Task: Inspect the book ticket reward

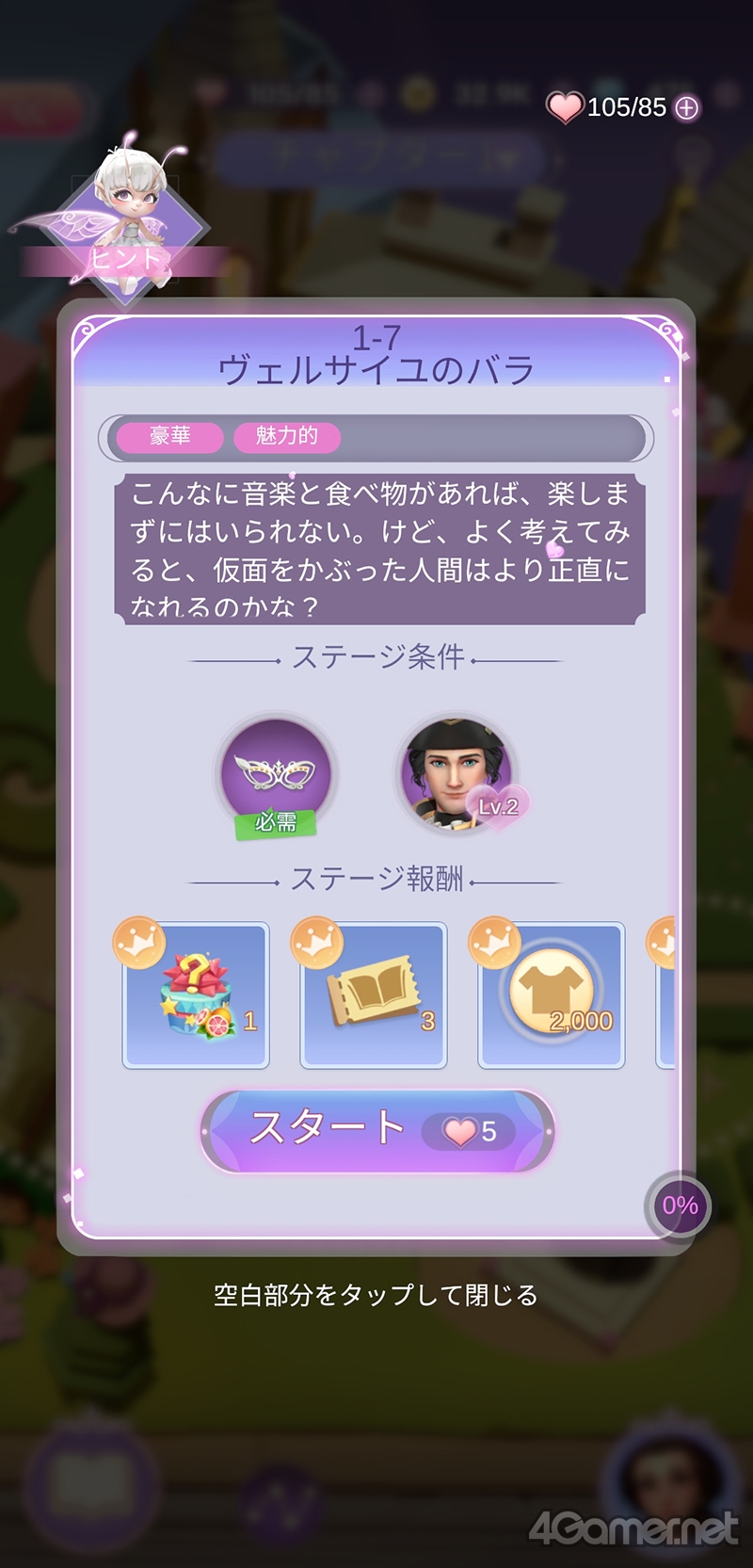Action: [x=374, y=995]
